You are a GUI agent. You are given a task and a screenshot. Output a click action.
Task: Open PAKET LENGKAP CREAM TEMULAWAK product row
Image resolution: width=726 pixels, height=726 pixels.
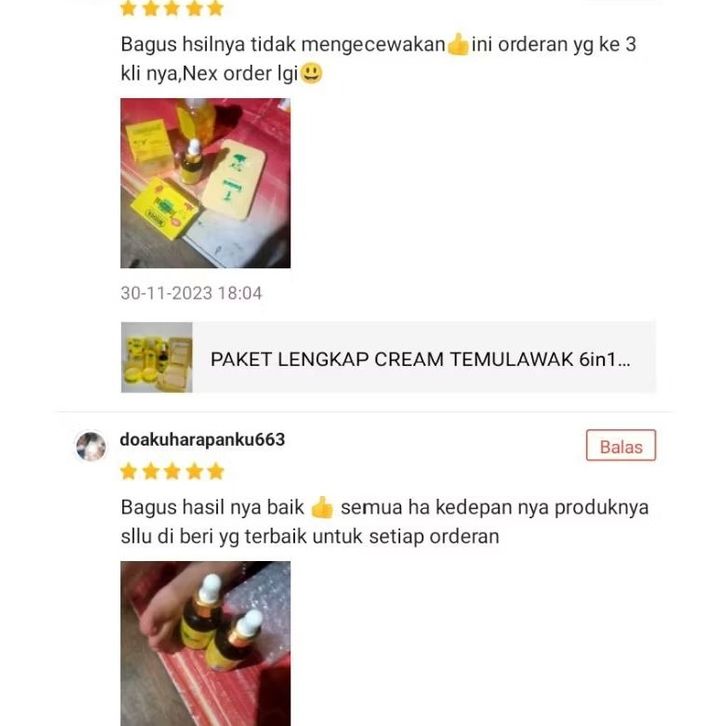pos(388,358)
